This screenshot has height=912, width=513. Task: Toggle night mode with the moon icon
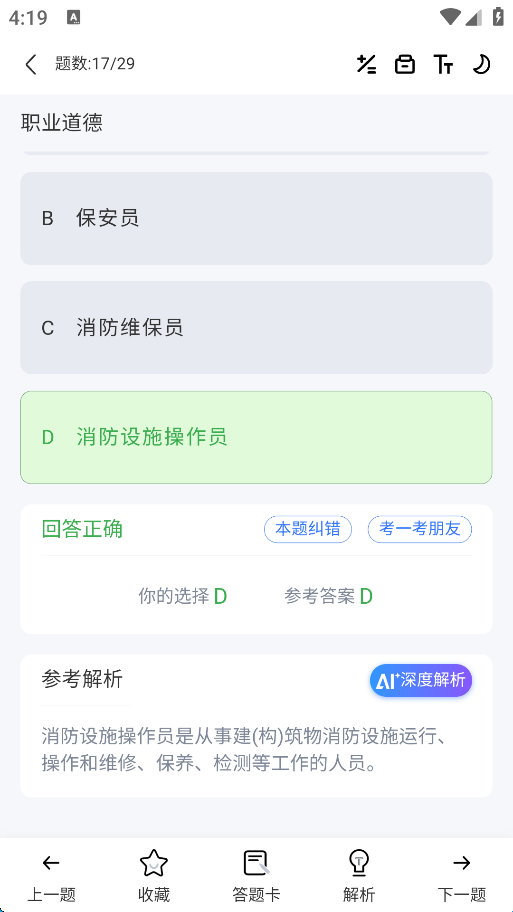[x=482, y=64]
